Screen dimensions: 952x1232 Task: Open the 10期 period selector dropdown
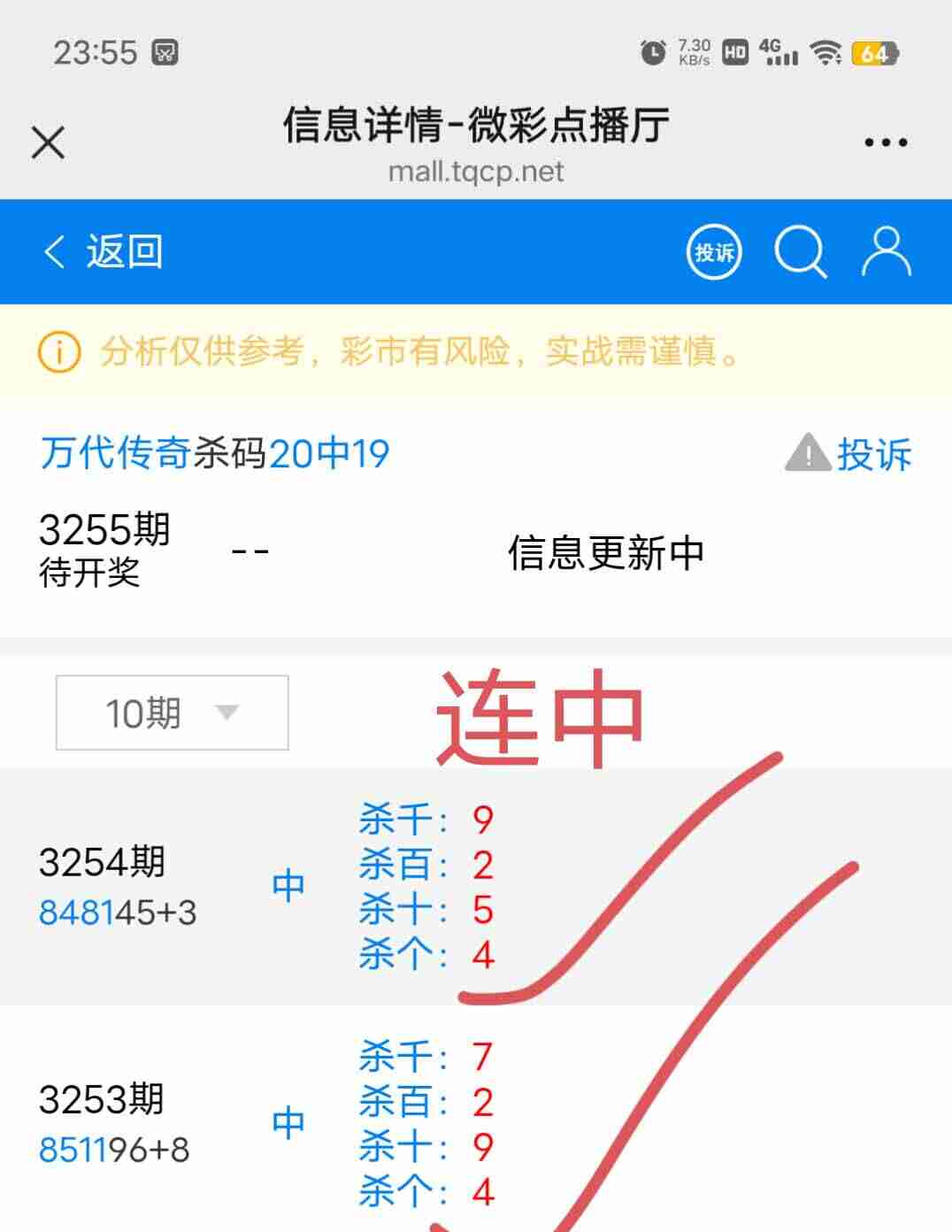171,712
